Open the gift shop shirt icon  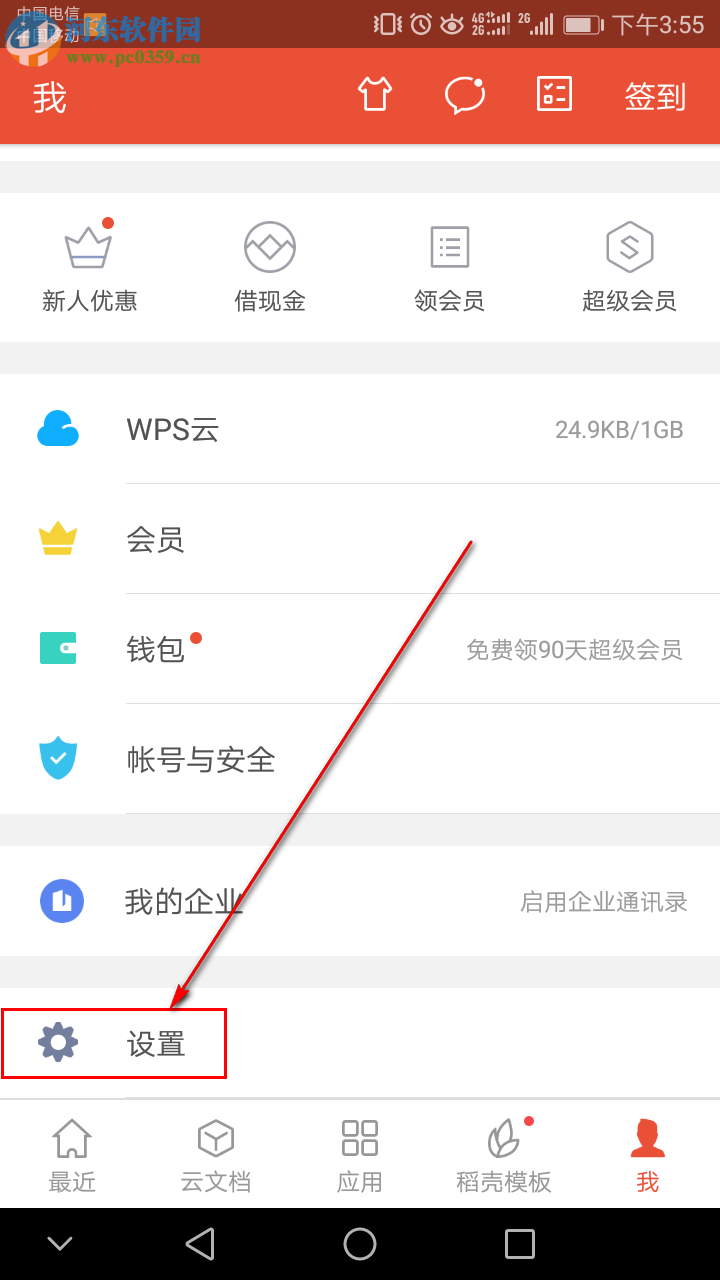point(374,93)
